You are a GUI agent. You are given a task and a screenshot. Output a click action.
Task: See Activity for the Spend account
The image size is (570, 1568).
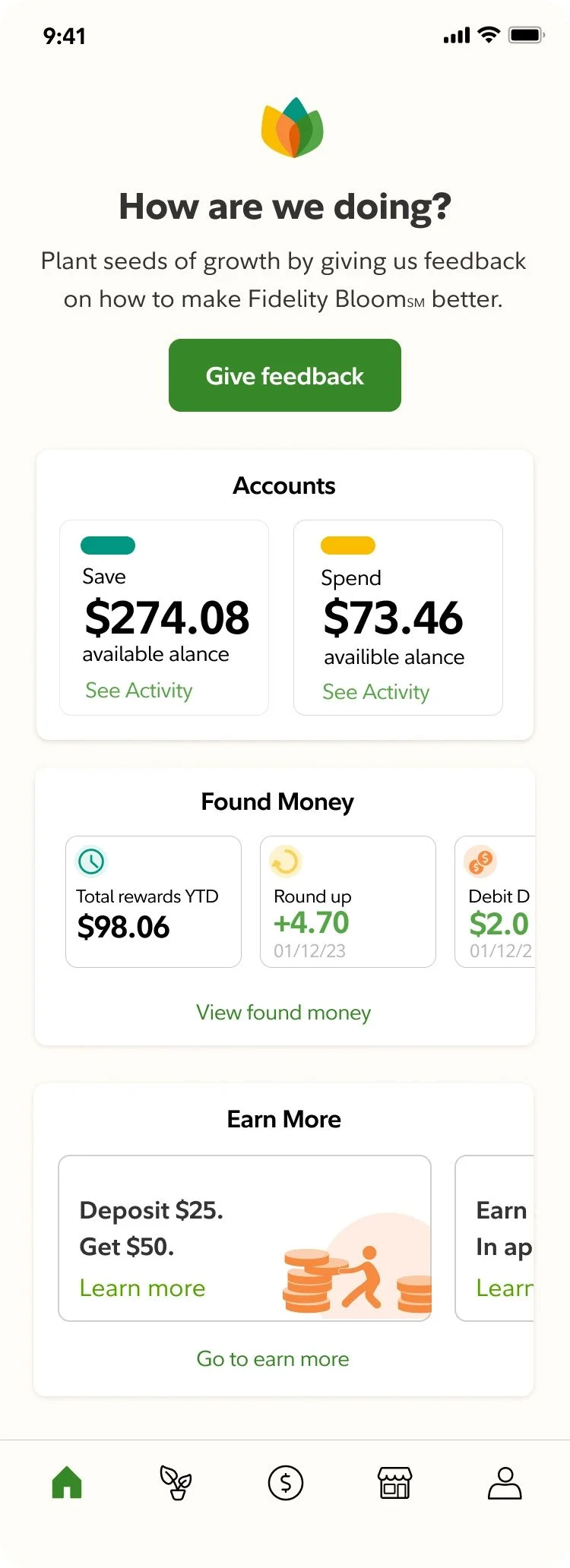pos(375,691)
